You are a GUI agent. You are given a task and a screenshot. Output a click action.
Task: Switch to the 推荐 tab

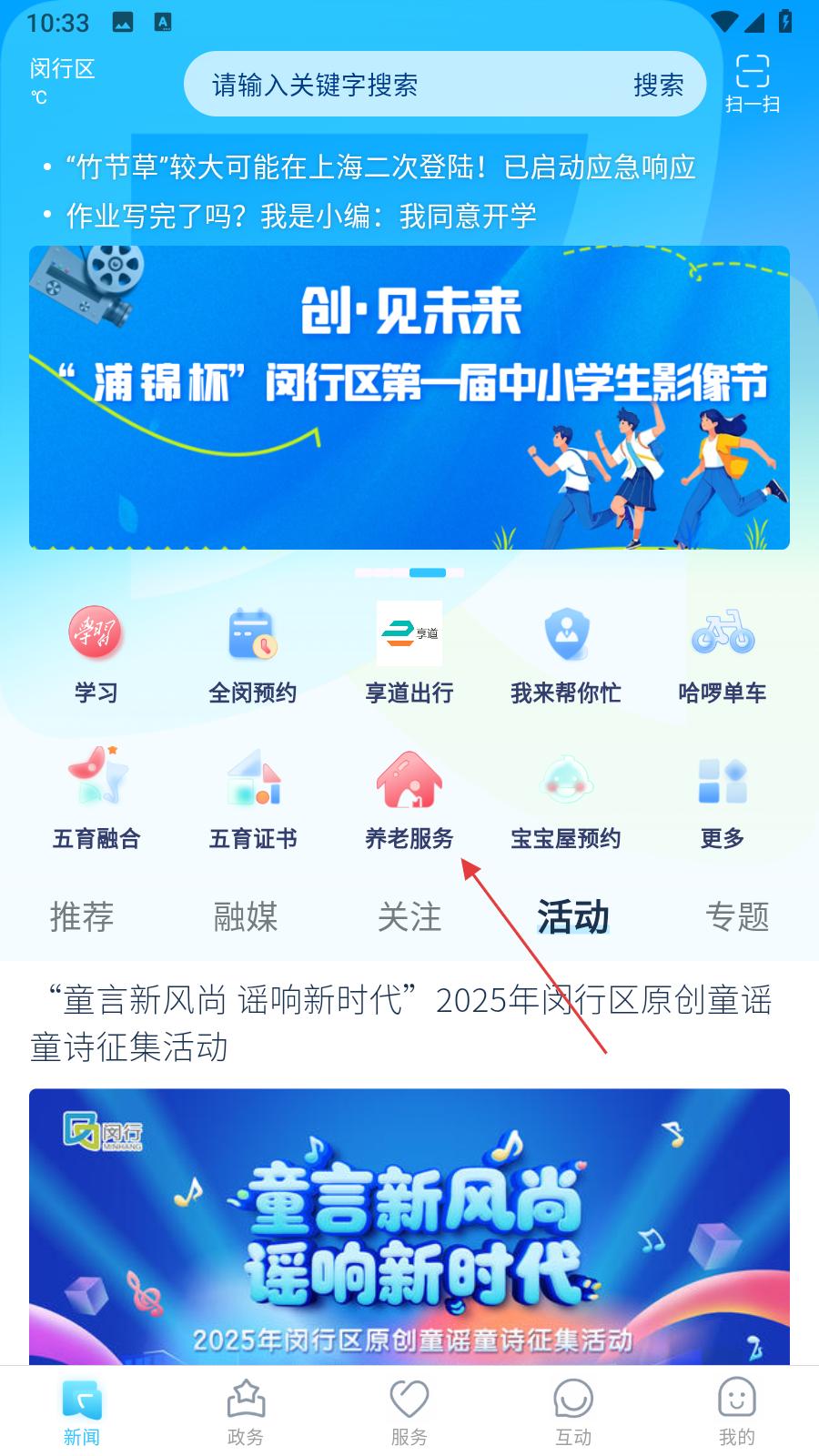tap(82, 916)
